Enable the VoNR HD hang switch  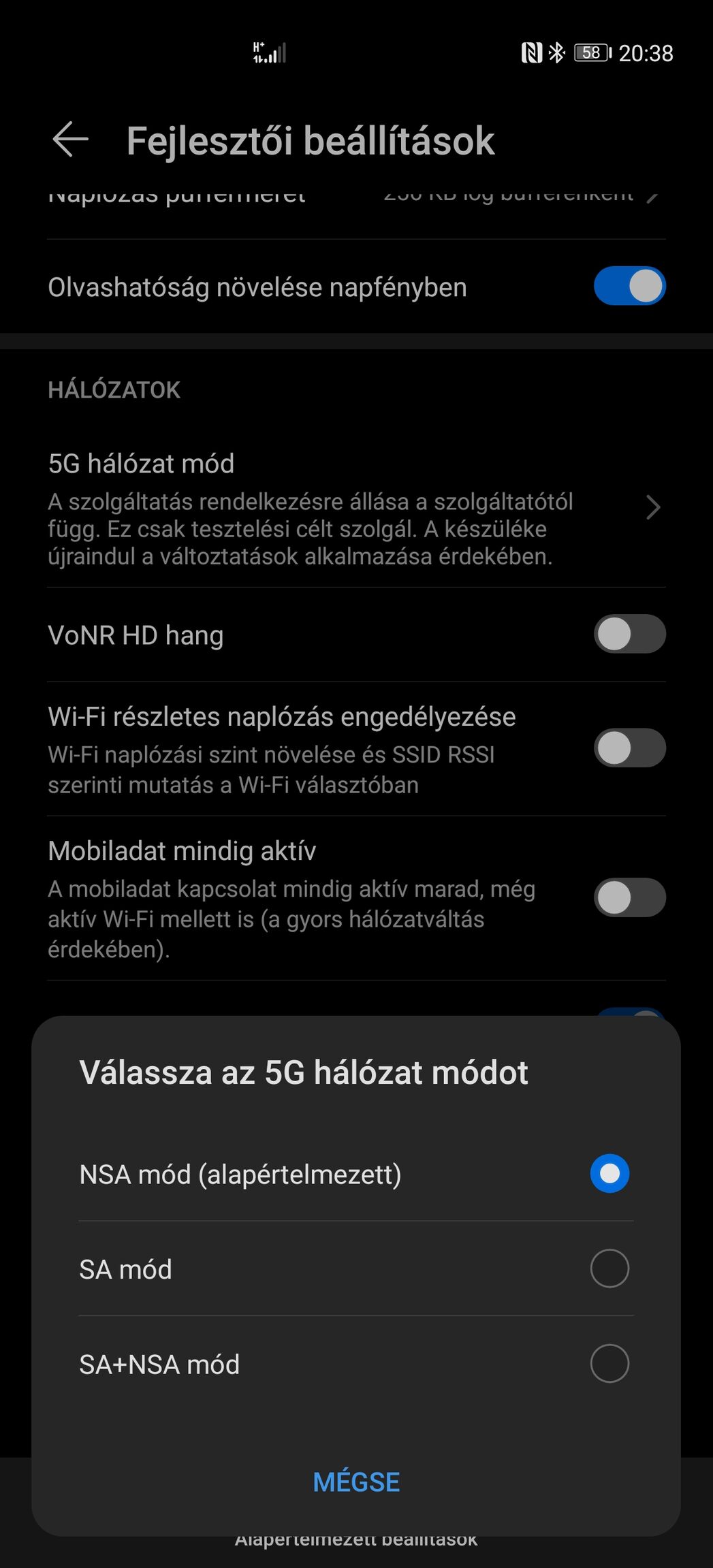629,634
